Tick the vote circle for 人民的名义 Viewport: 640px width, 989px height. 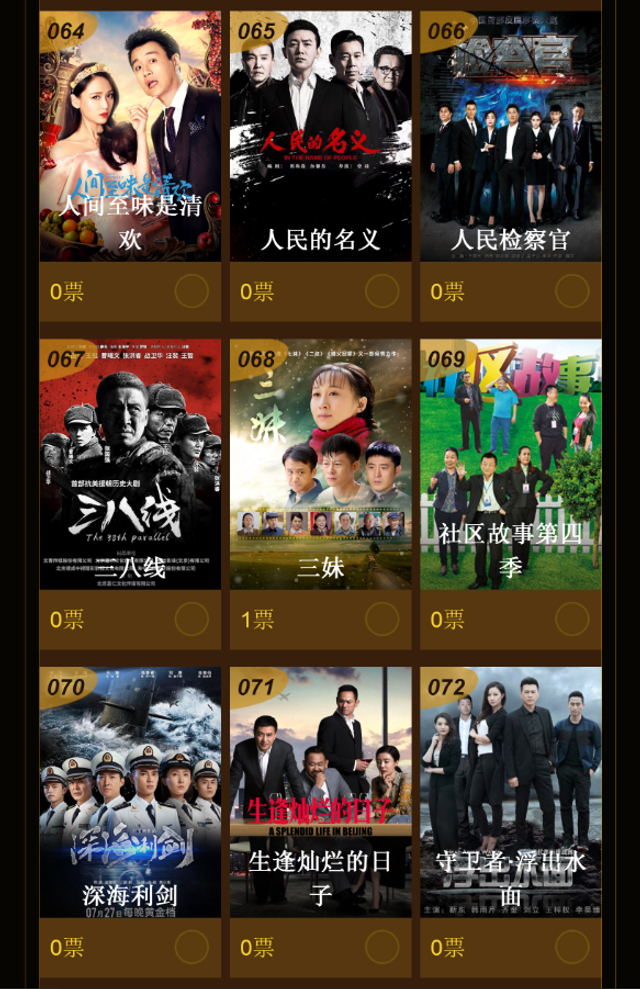point(382,291)
